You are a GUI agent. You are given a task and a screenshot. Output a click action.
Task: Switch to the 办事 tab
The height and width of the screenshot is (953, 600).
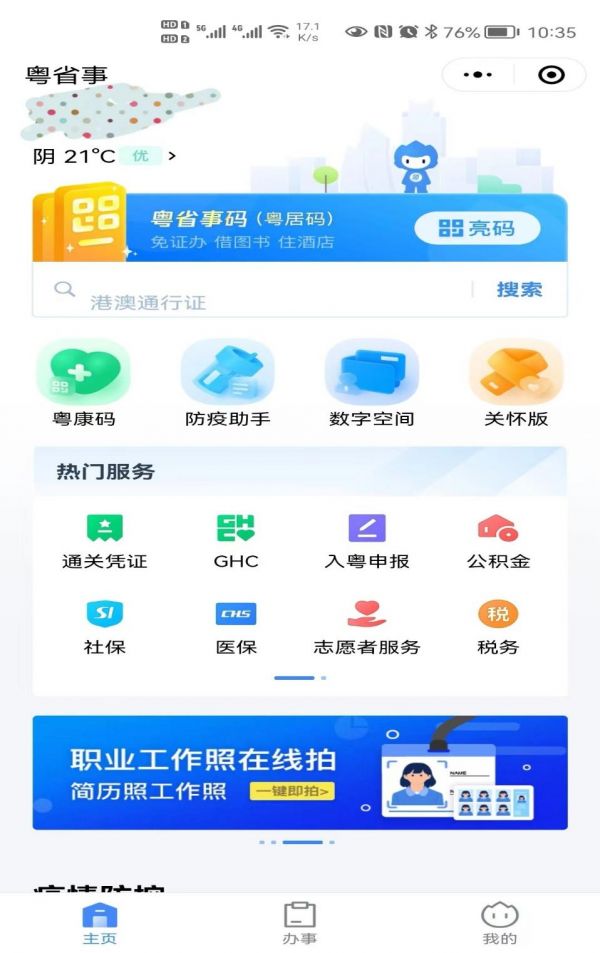pyautogui.click(x=300, y=923)
